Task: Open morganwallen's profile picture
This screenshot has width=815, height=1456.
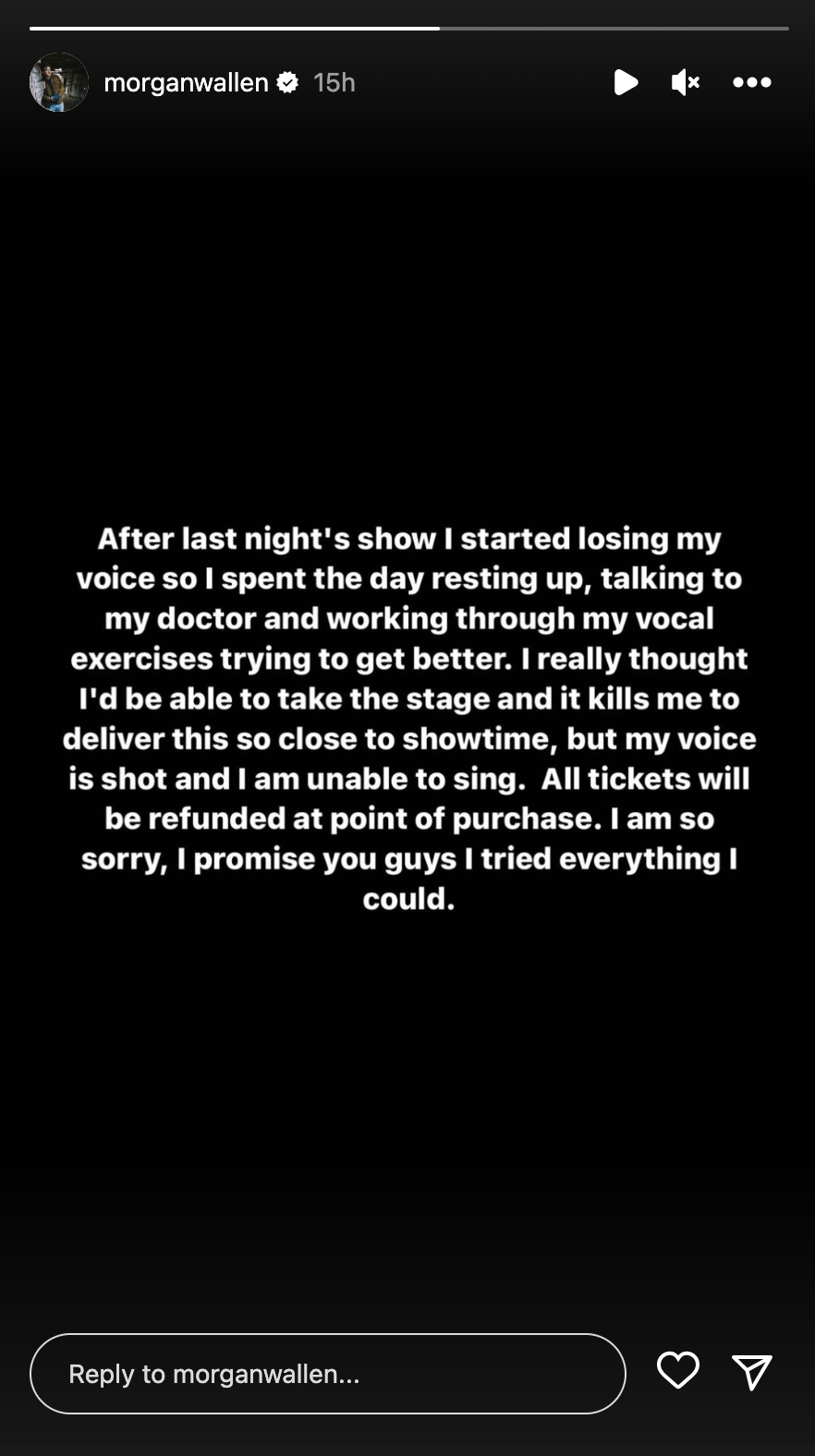Action: click(x=59, y=82)
